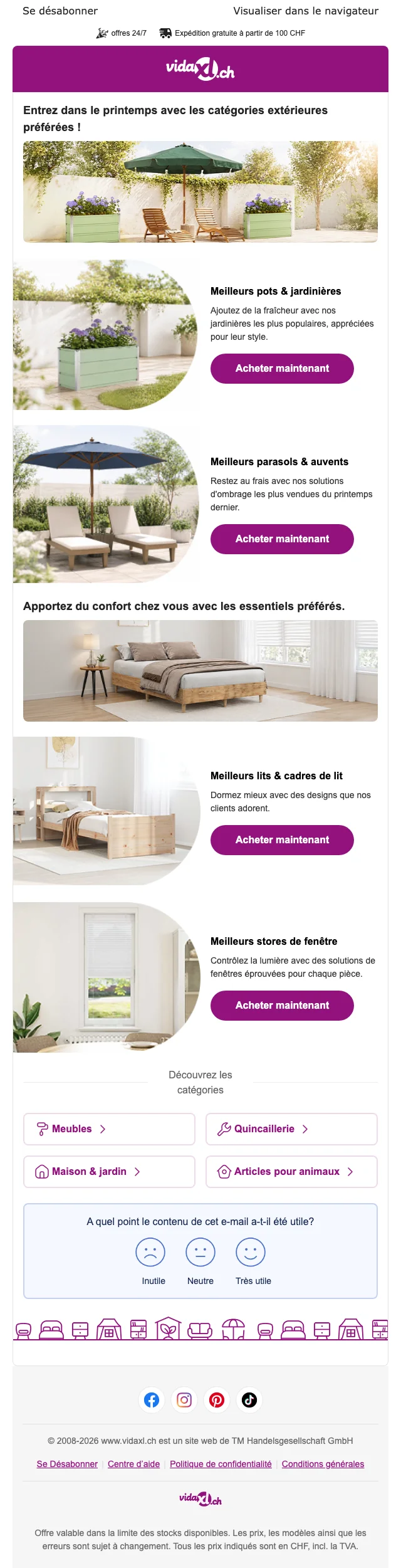Open the TikTok profile

pyautogui.click(x=249, y=1400)
